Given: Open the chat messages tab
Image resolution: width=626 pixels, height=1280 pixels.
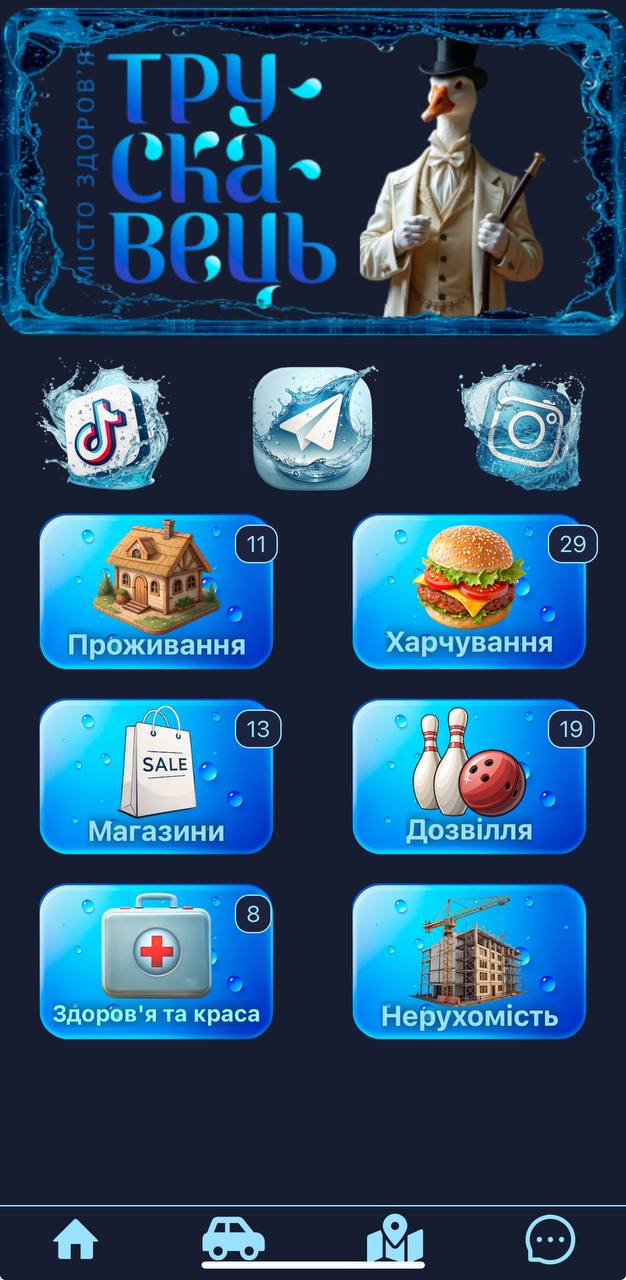Looking at the screenshot, I should click(550, 1240).
